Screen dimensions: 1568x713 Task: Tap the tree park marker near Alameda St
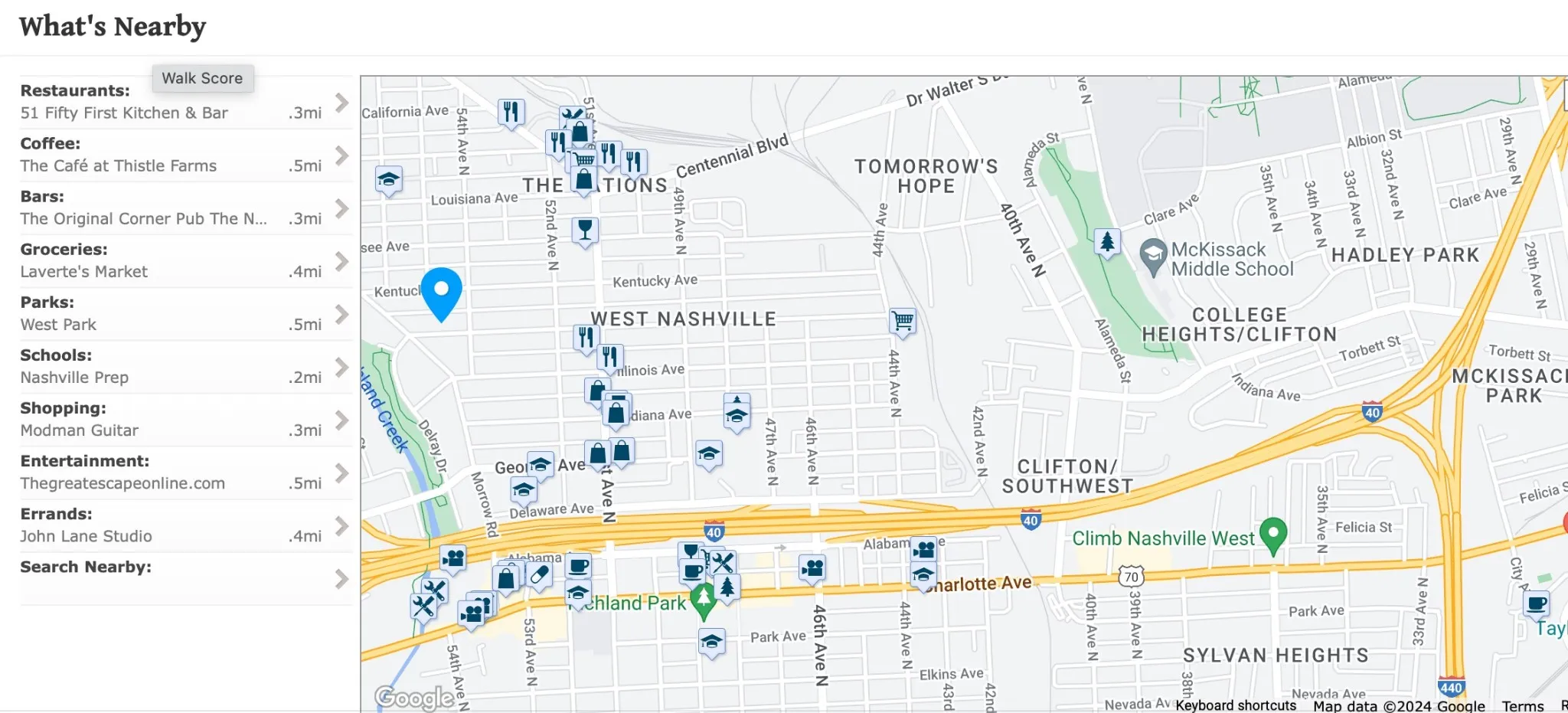(1106, 242)
